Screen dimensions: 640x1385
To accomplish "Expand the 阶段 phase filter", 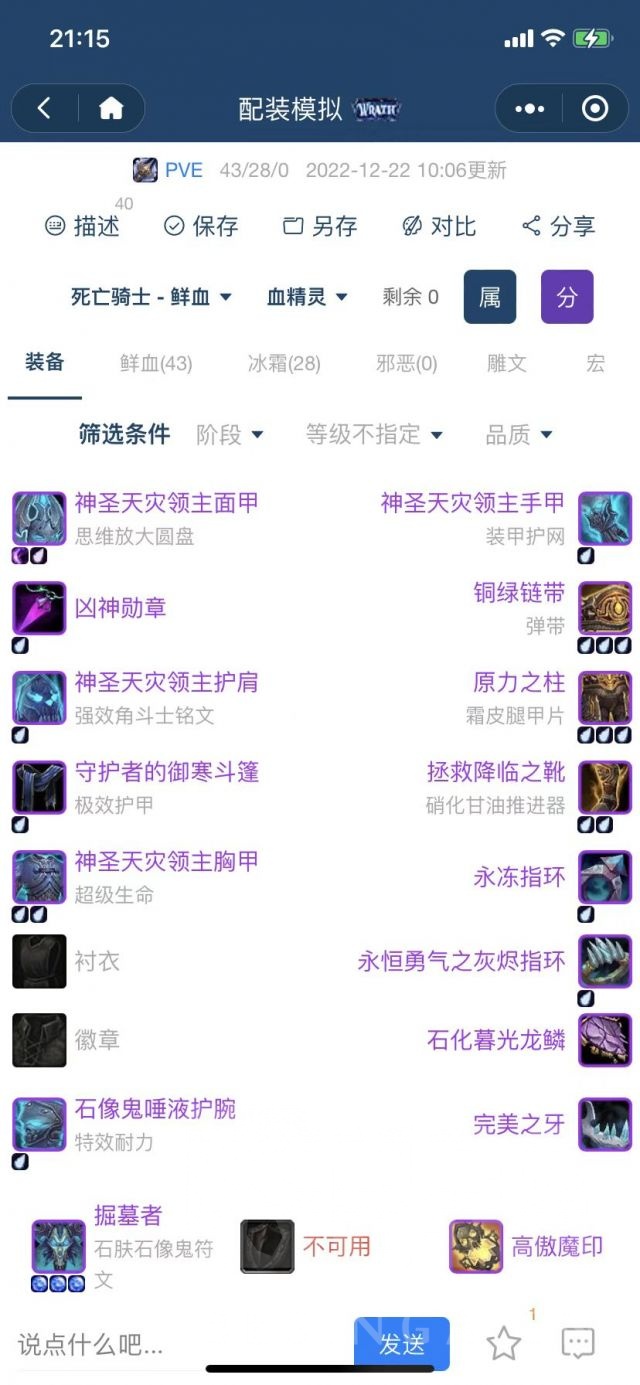I will click(x=230, y=434).
